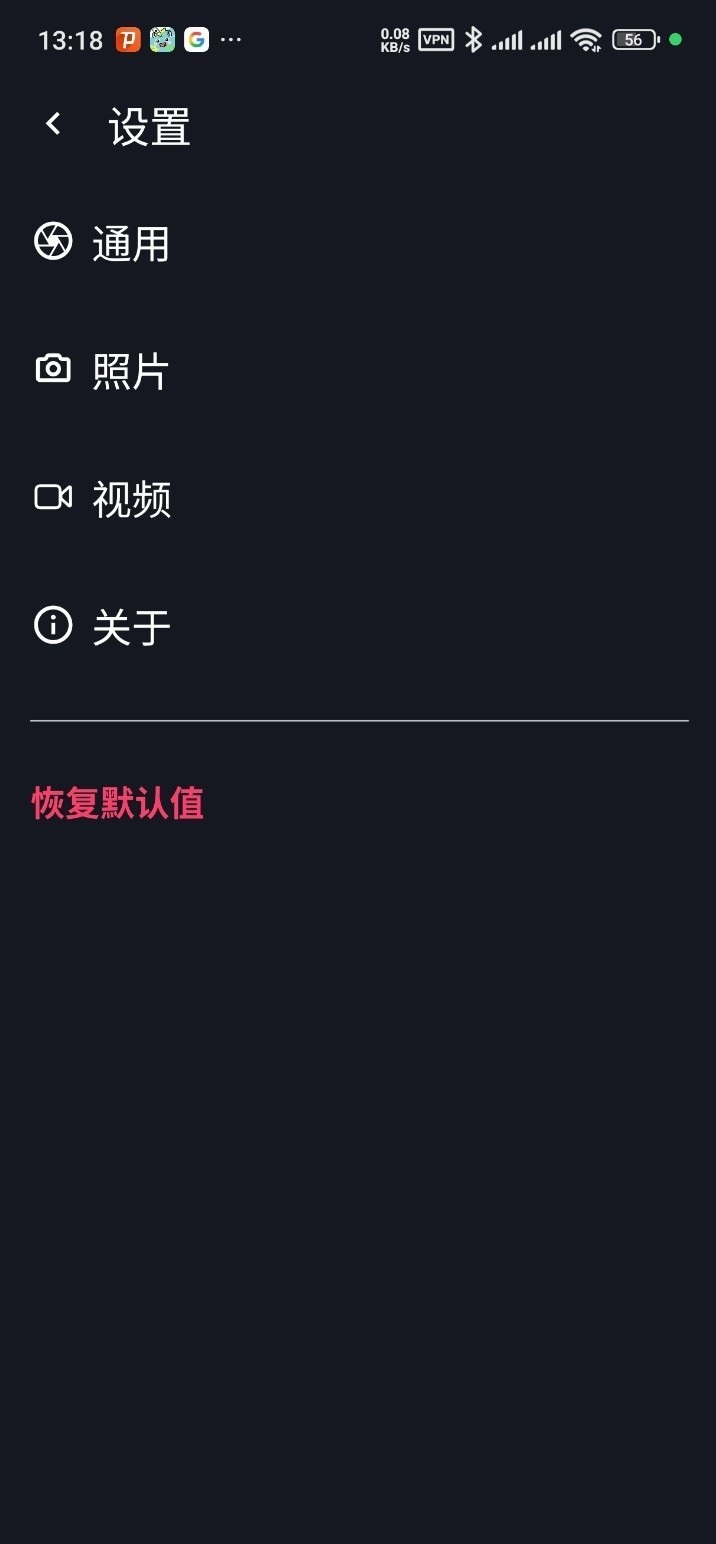
Task: Open the 照片 settings
Action: tap(130, 371)
